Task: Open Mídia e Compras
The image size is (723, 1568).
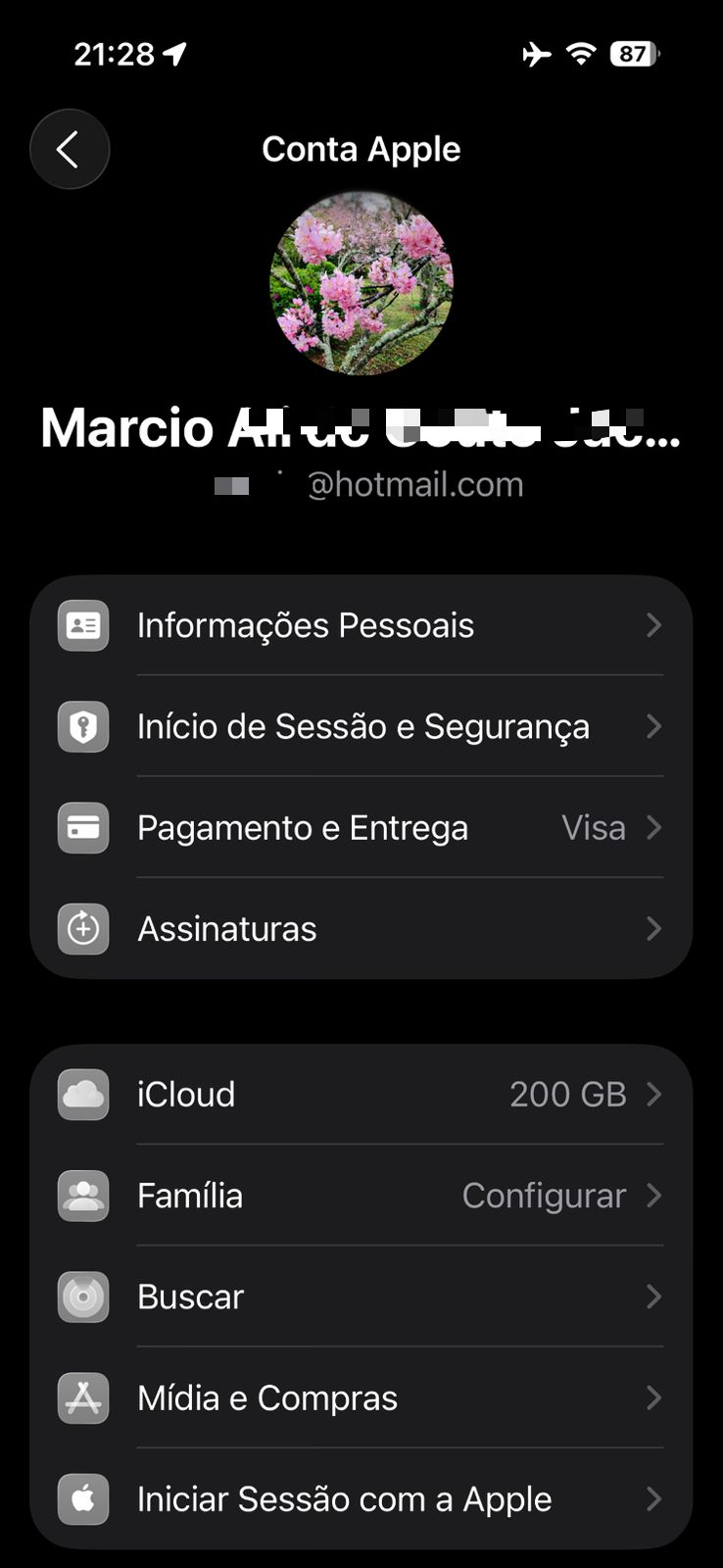Action: click(361, 1398)
